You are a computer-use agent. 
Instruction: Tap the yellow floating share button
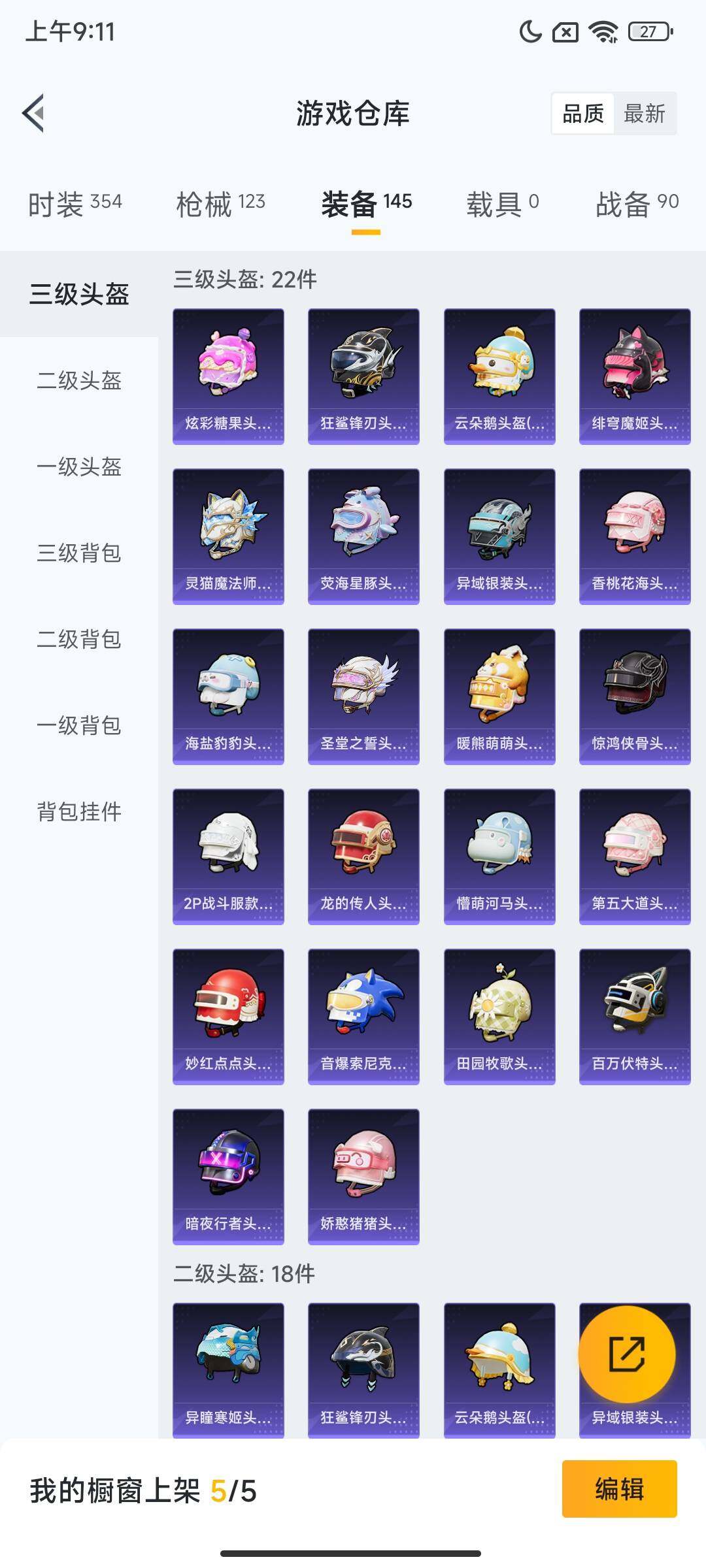(x=626, y=1354)
